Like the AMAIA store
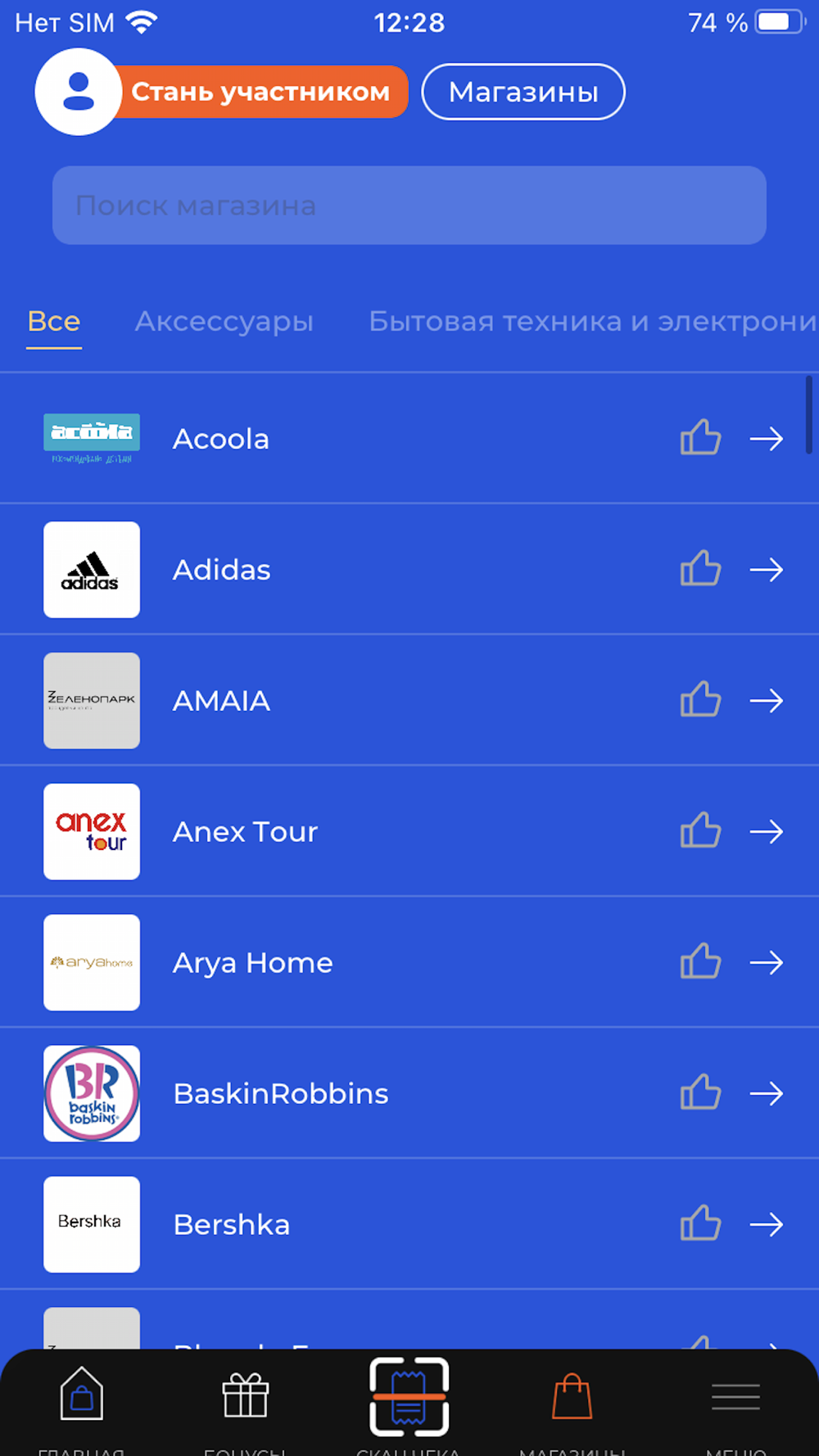Viewport: 819px width, 1456px height. click(x=701, y=700)
